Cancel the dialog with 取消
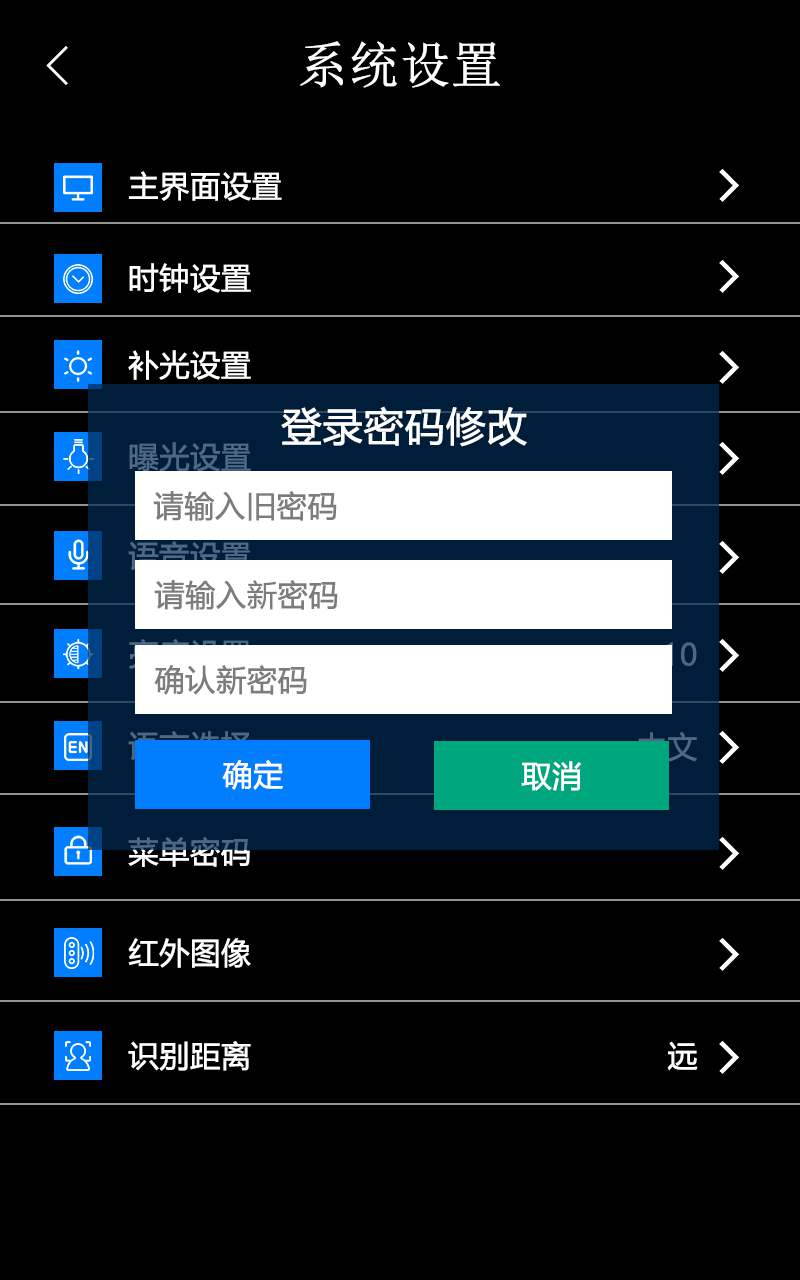Viewport: 800px width, 1280px height. 551,776
